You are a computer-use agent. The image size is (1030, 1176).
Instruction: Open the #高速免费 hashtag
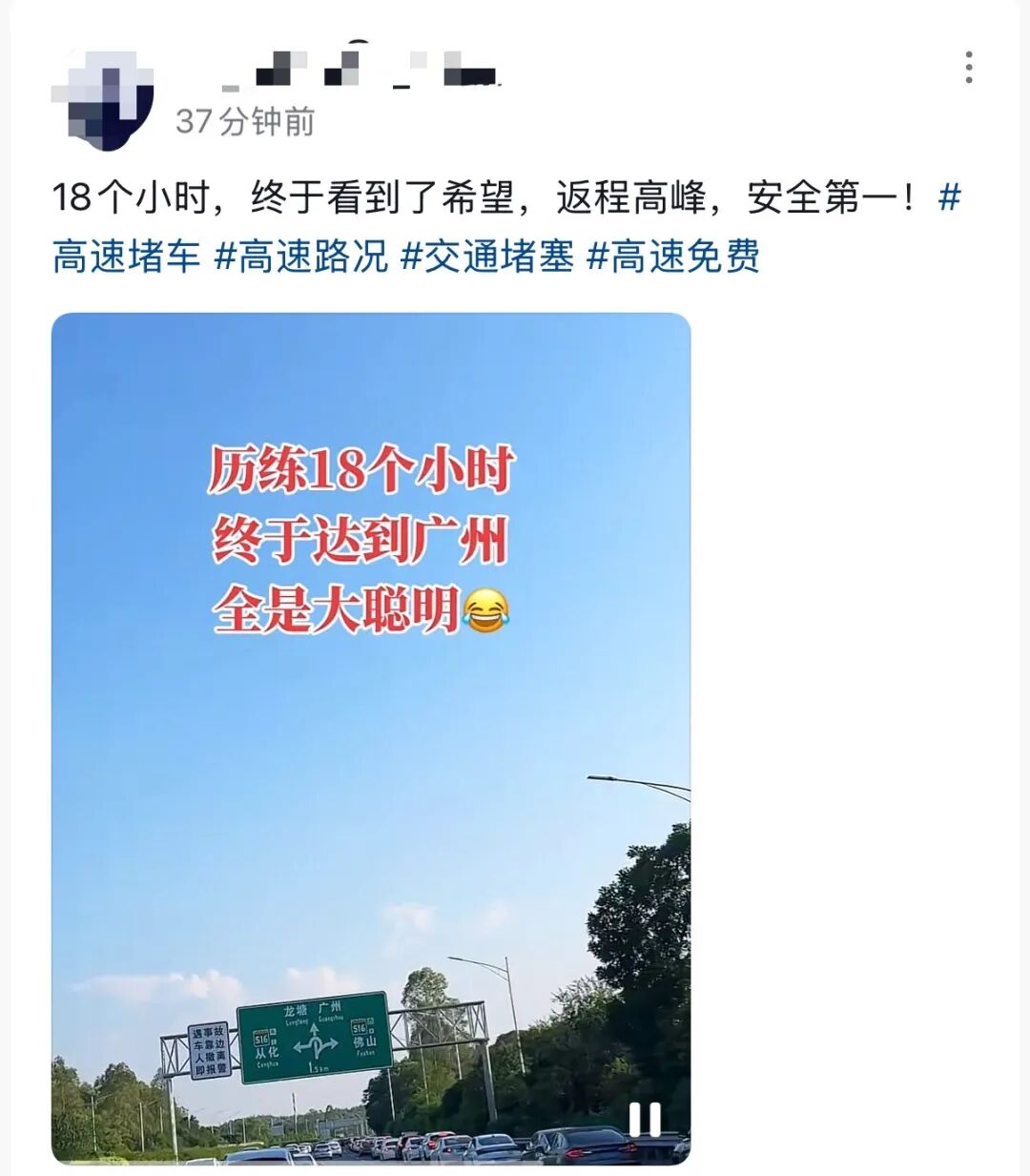[x=673, y=257]
